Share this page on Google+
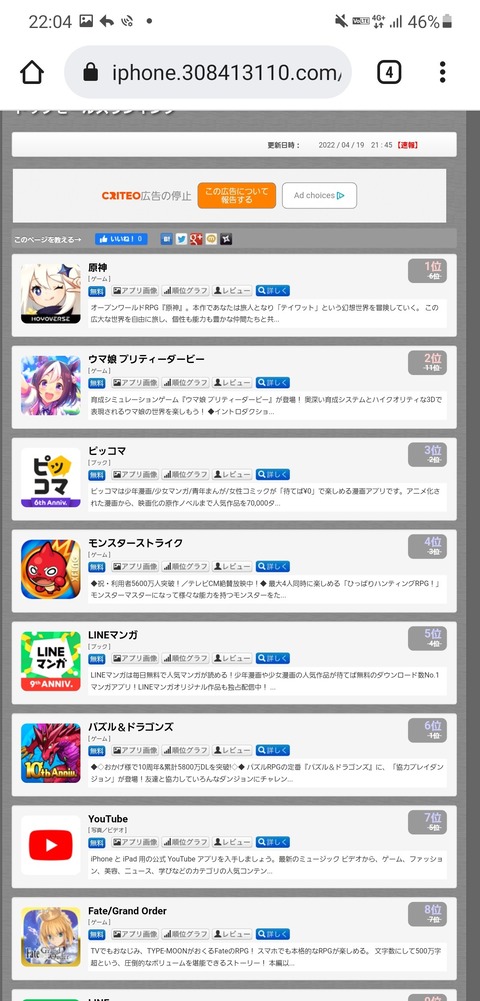 (x=196, y=239)
